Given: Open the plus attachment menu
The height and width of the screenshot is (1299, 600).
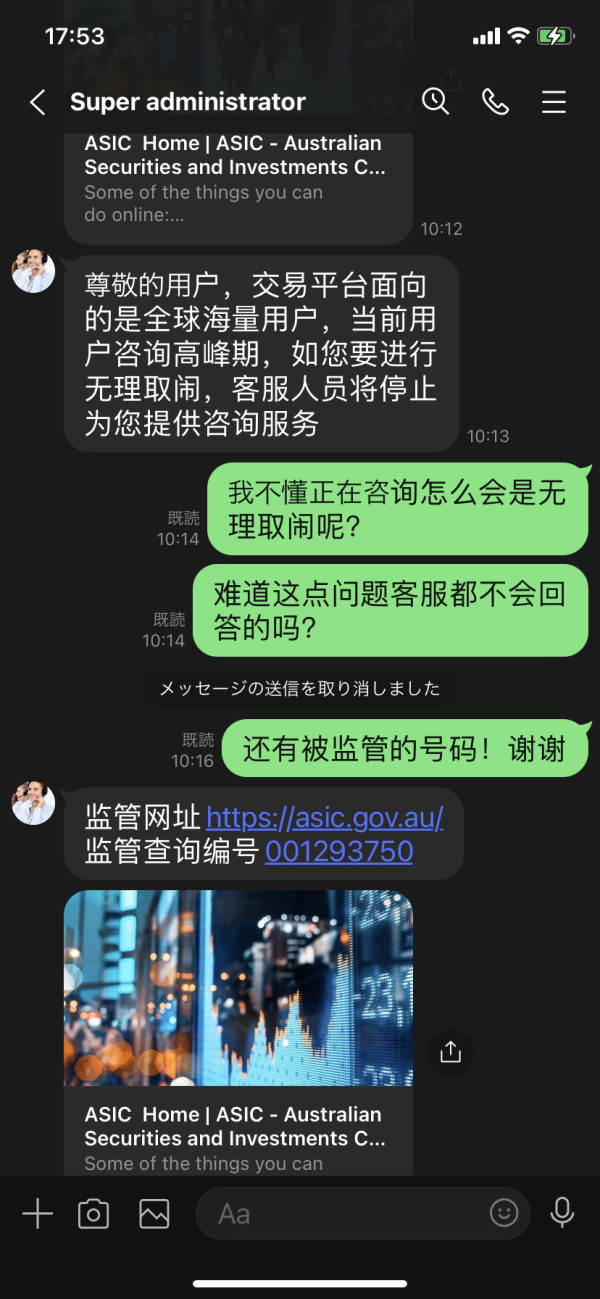Looking at the screenshot, I should point(37,1214).
